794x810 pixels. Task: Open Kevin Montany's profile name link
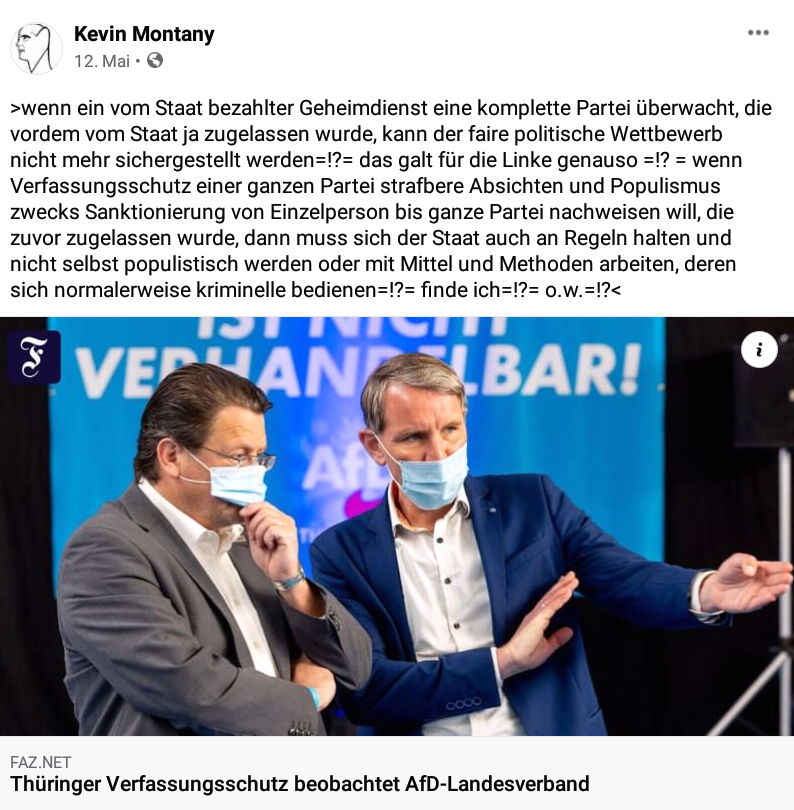[144, 35]
